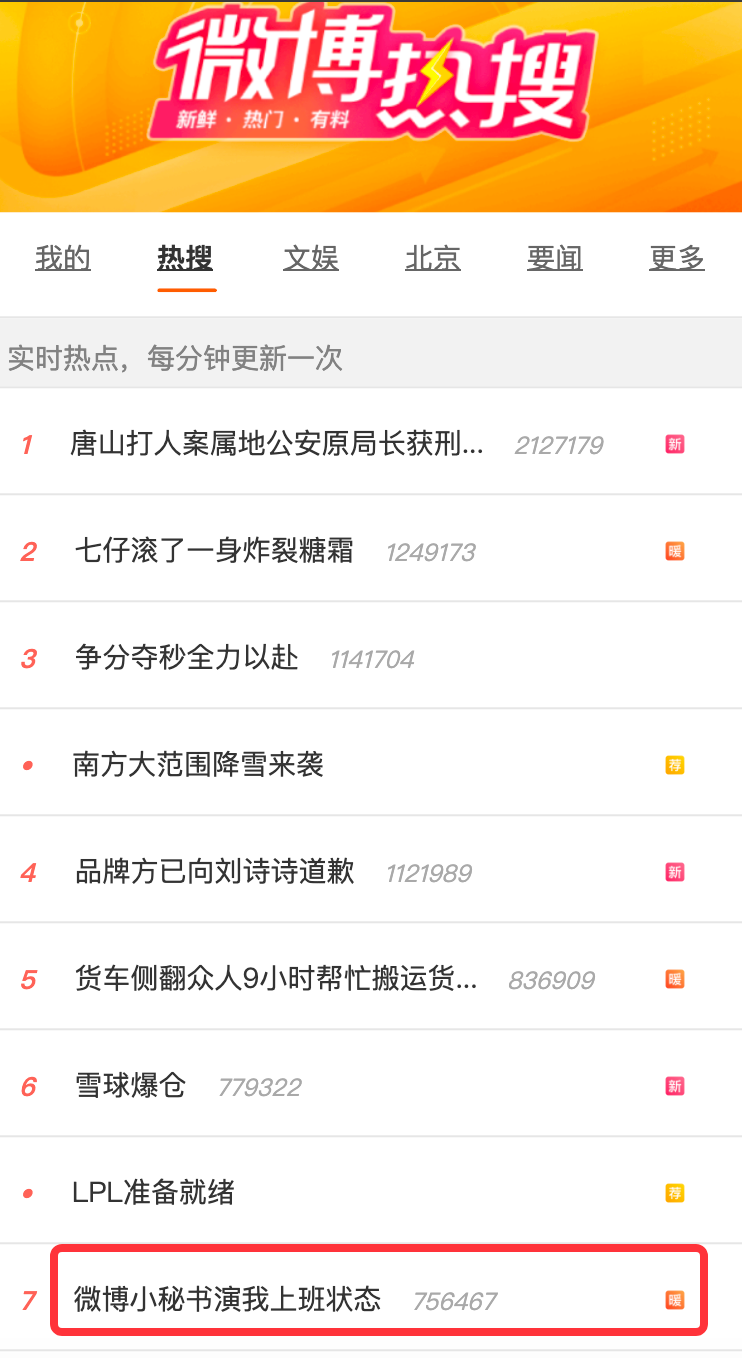This screenshot has width=742, height=1358.
Task: Open hot search 唐山打人案属地公安原局长获刑
Action: [277, 443]
